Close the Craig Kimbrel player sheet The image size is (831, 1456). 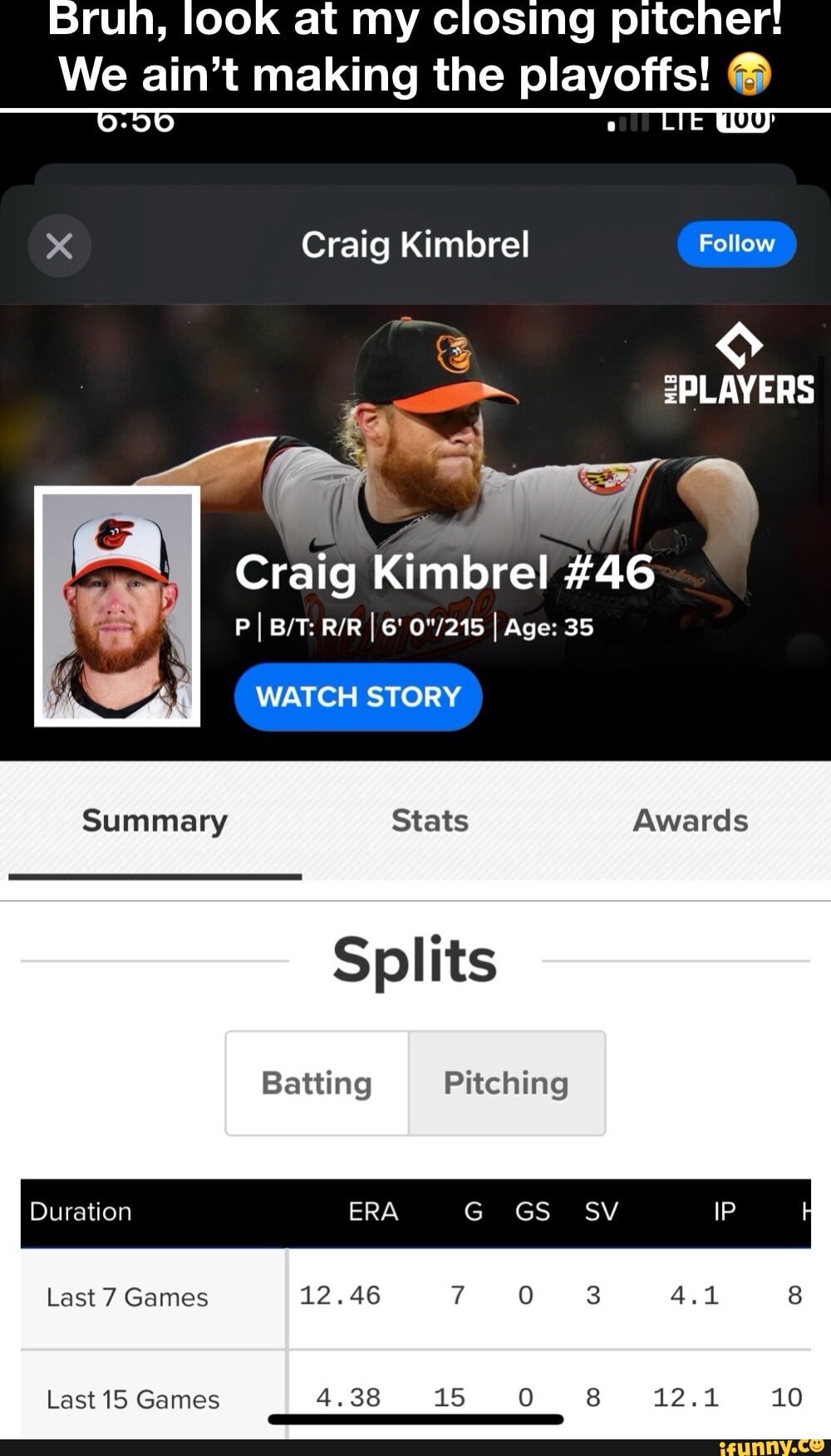click(59, 246)
